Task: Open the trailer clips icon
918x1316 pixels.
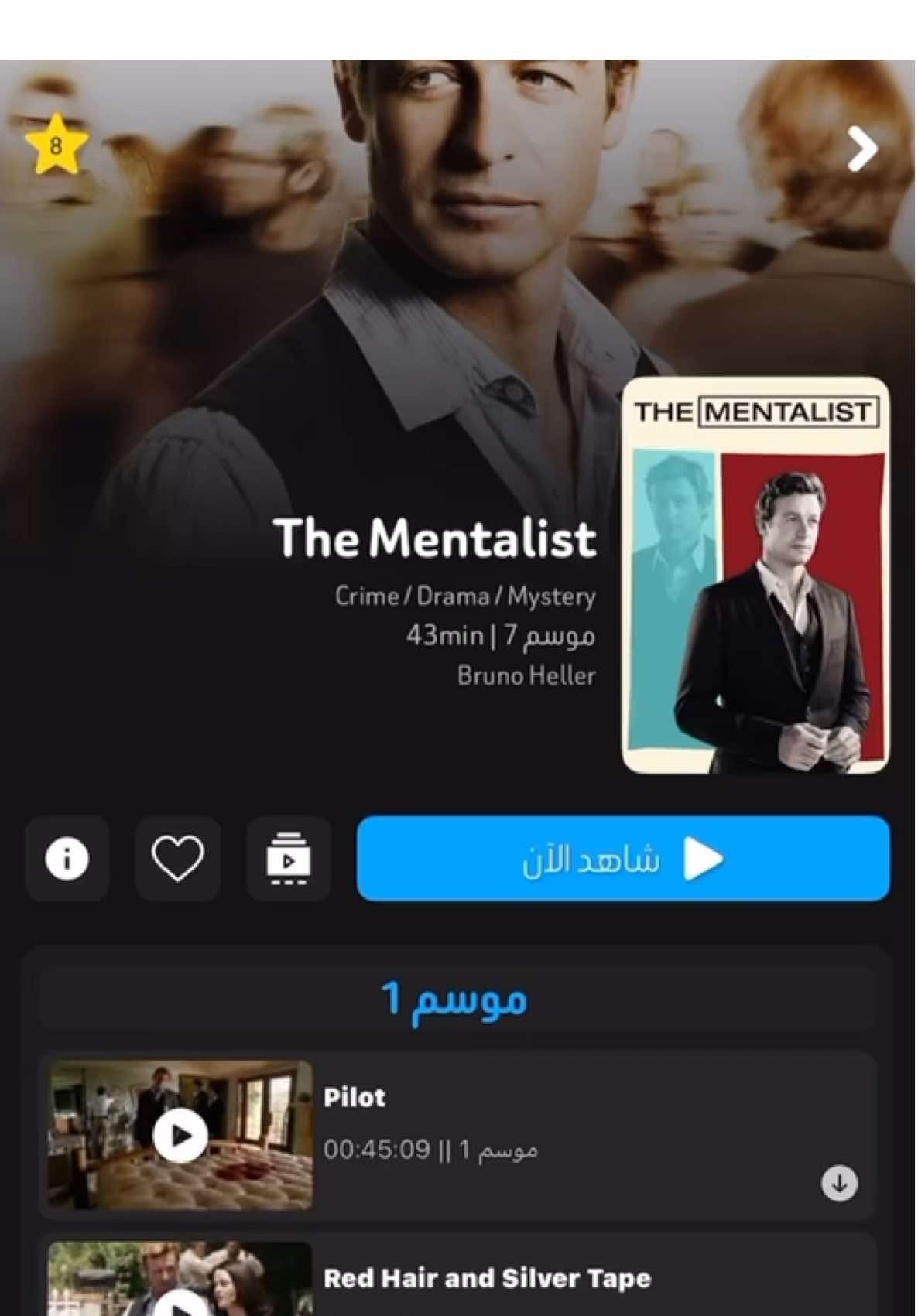Action: (289, 859)
